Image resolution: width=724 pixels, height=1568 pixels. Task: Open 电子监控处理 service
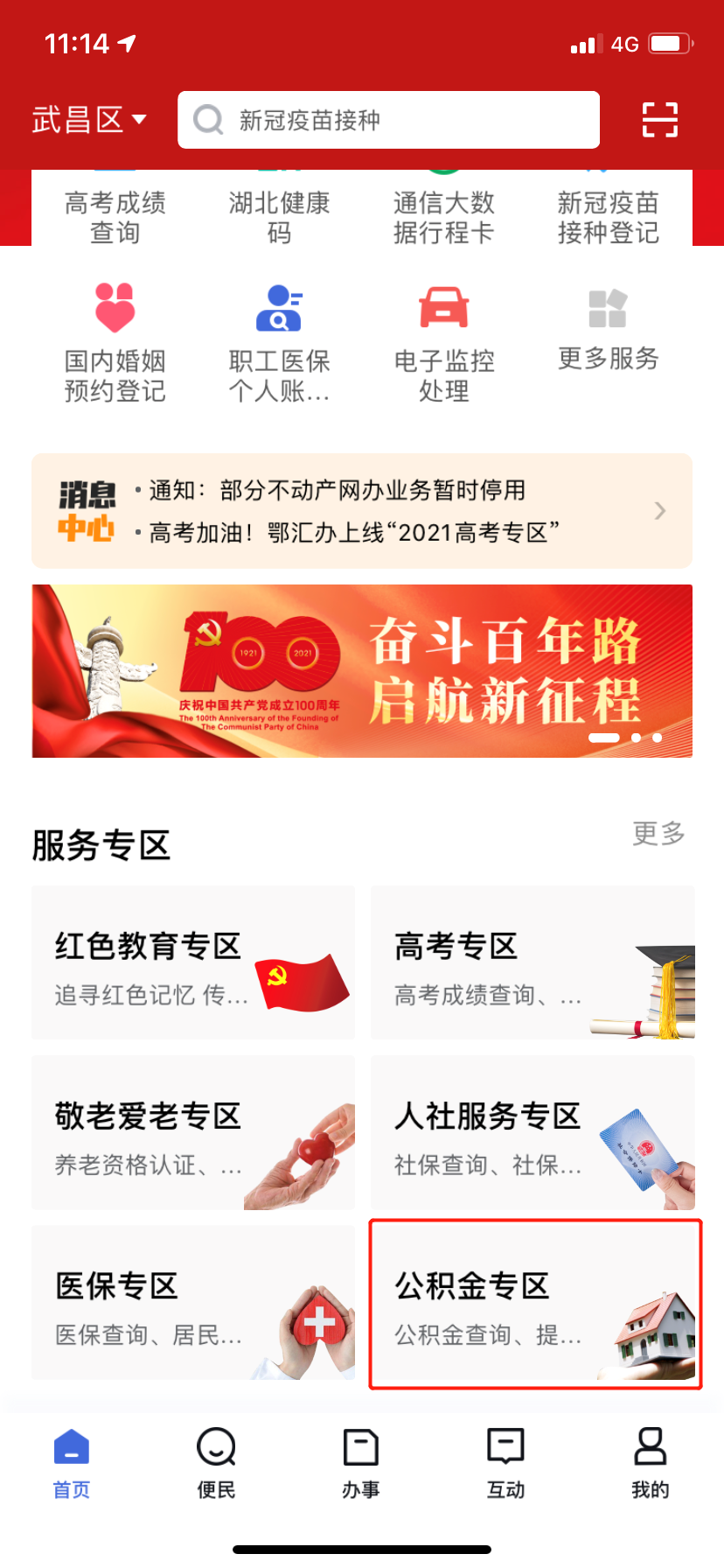443,342
